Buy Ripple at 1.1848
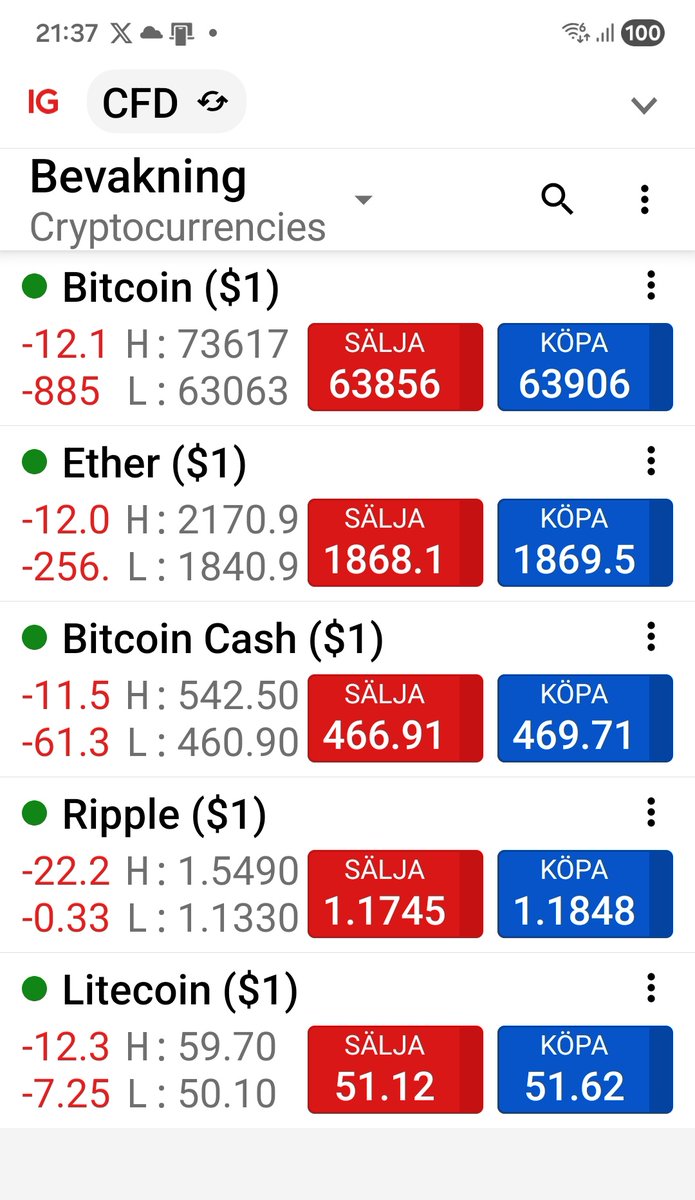This screenshot has height=1200, width=695. click(x=585, y=894)
